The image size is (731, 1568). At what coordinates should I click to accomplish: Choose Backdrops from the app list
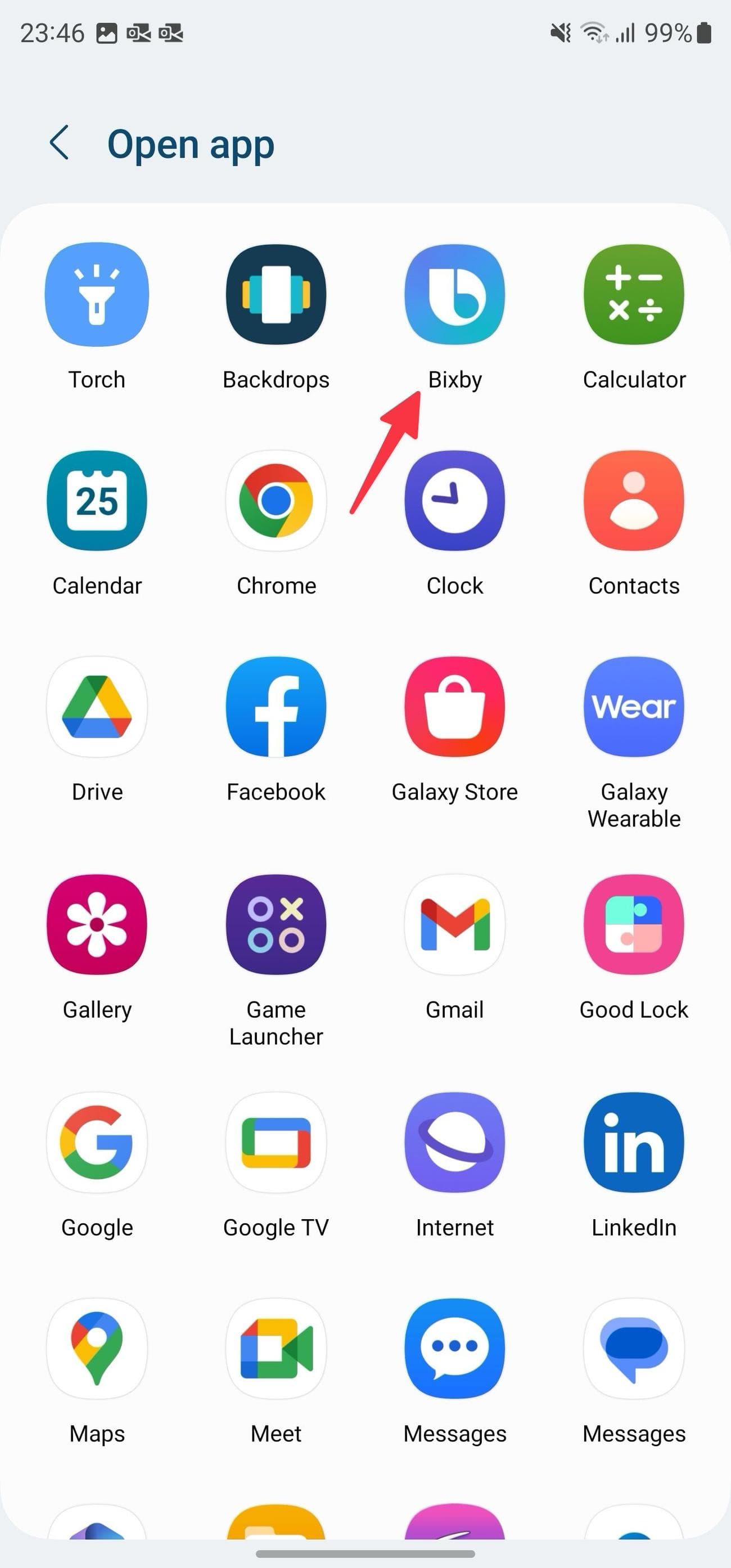pos(276,295)
